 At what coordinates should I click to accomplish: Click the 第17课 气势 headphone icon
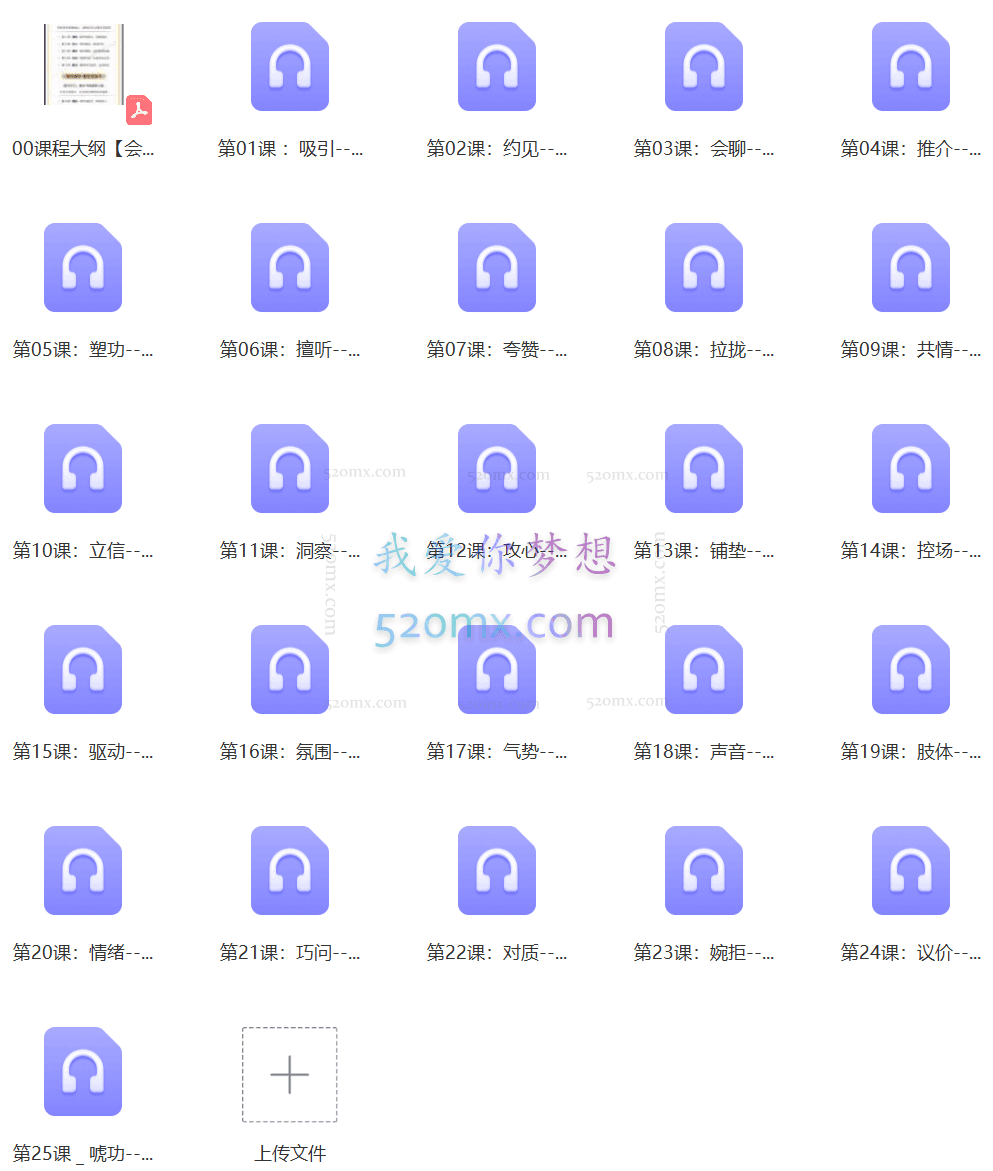click(497, 669)
